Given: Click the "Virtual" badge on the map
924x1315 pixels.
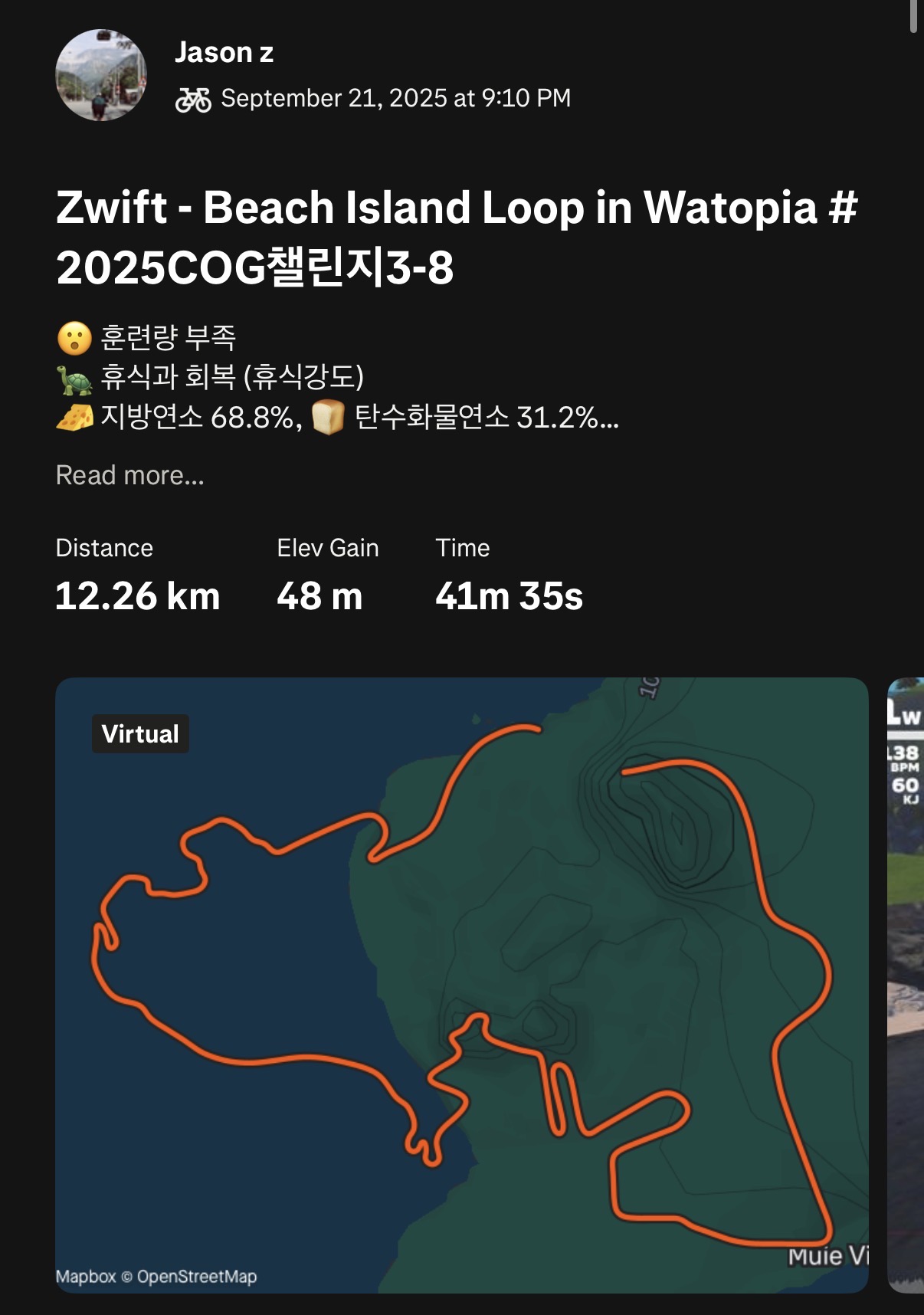Looking at the screenshot, I should tap(139, 734).
